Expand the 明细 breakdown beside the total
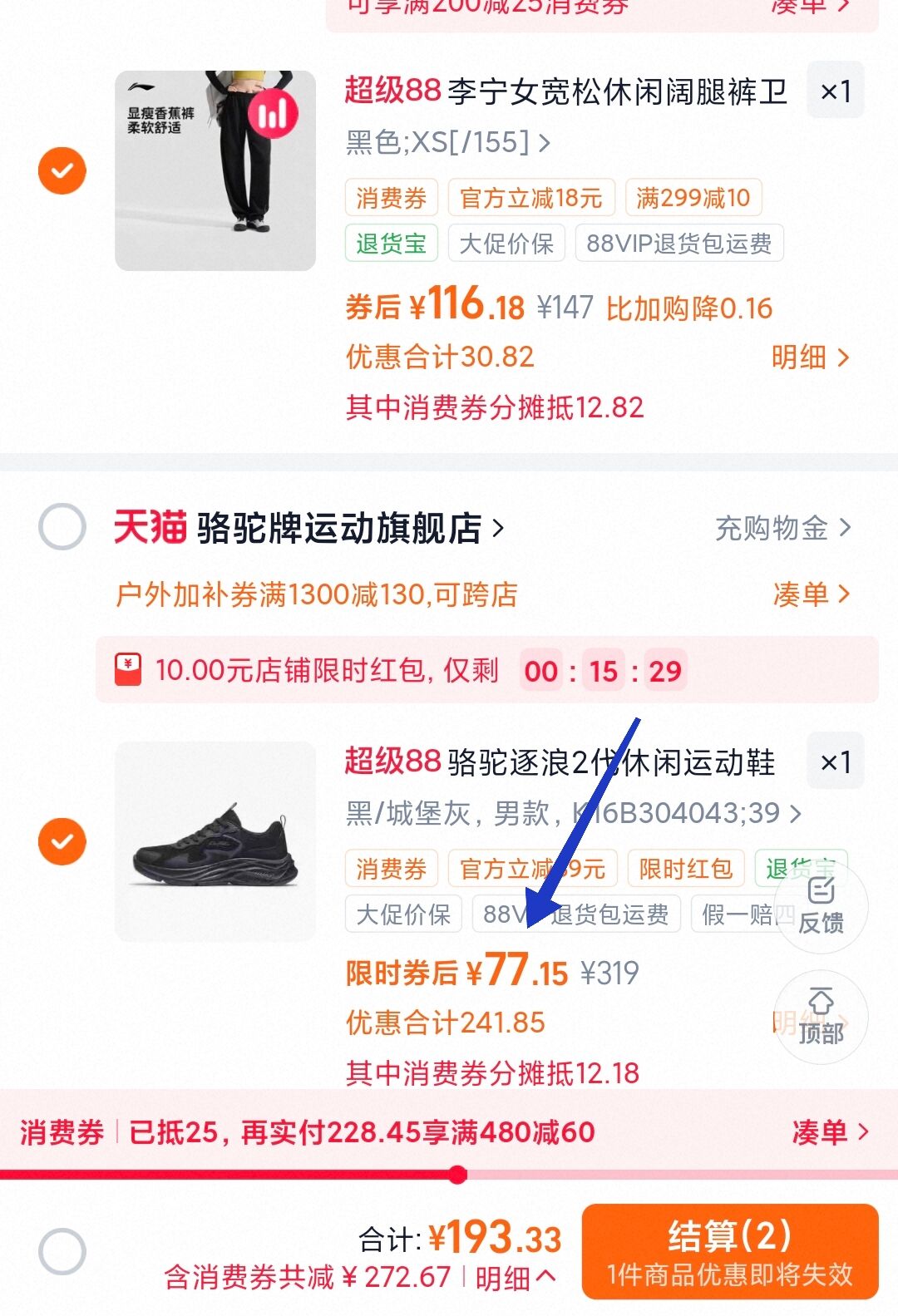Viewport: 898px width, 1316px height. coord(515,1278)
